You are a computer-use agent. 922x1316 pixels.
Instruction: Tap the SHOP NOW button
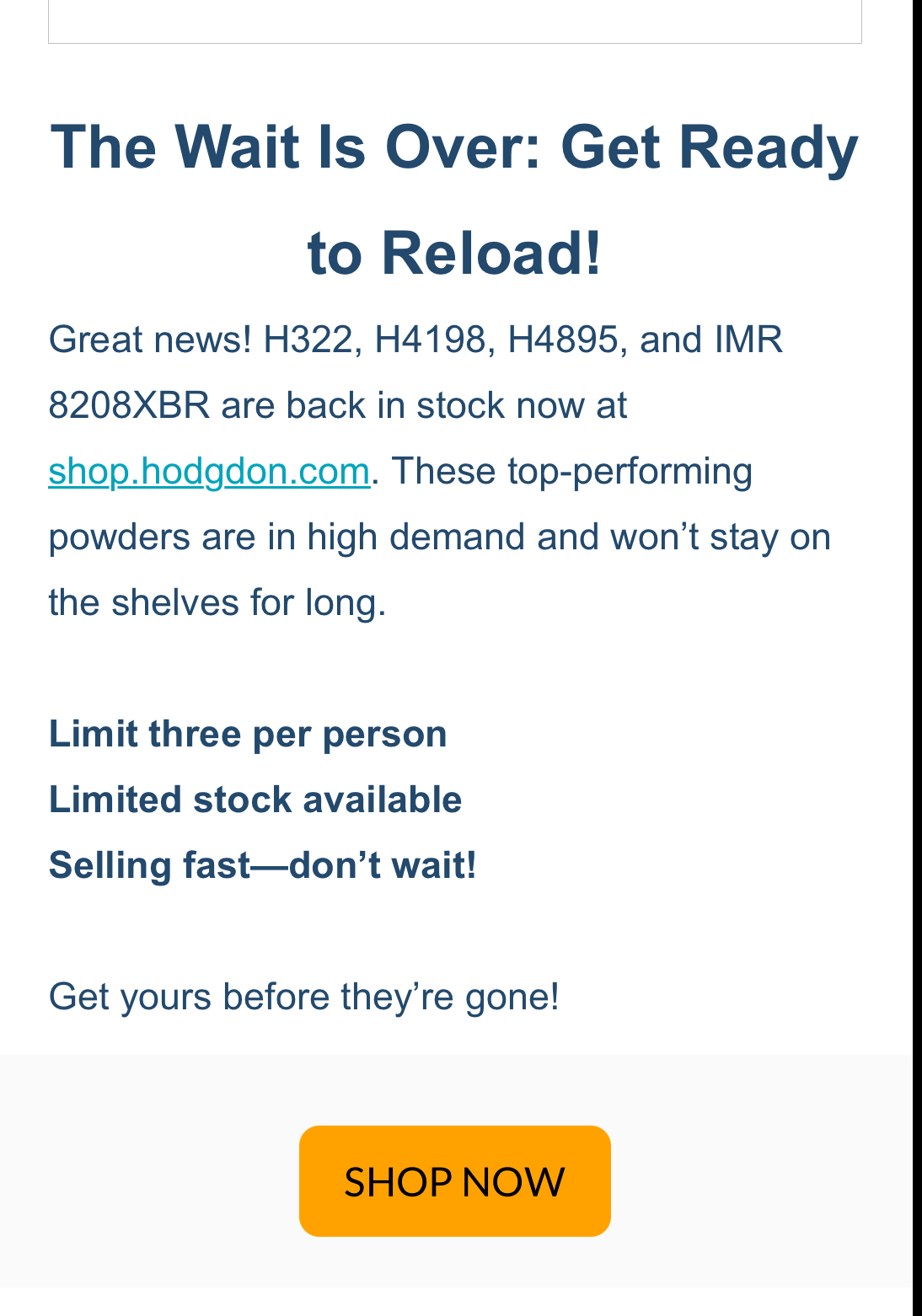(454, 1180)
